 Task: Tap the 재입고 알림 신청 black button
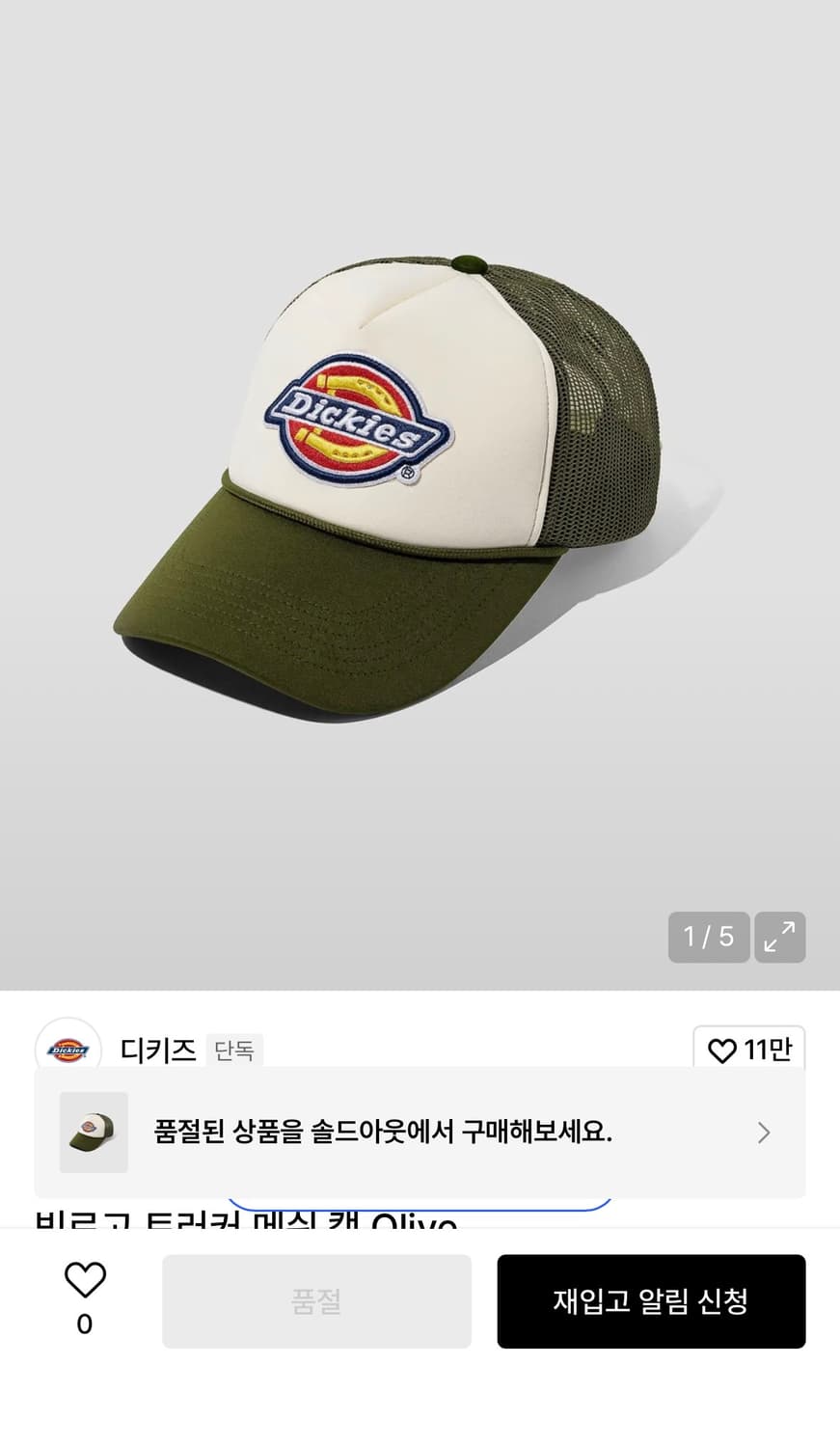coord(651,1300)
